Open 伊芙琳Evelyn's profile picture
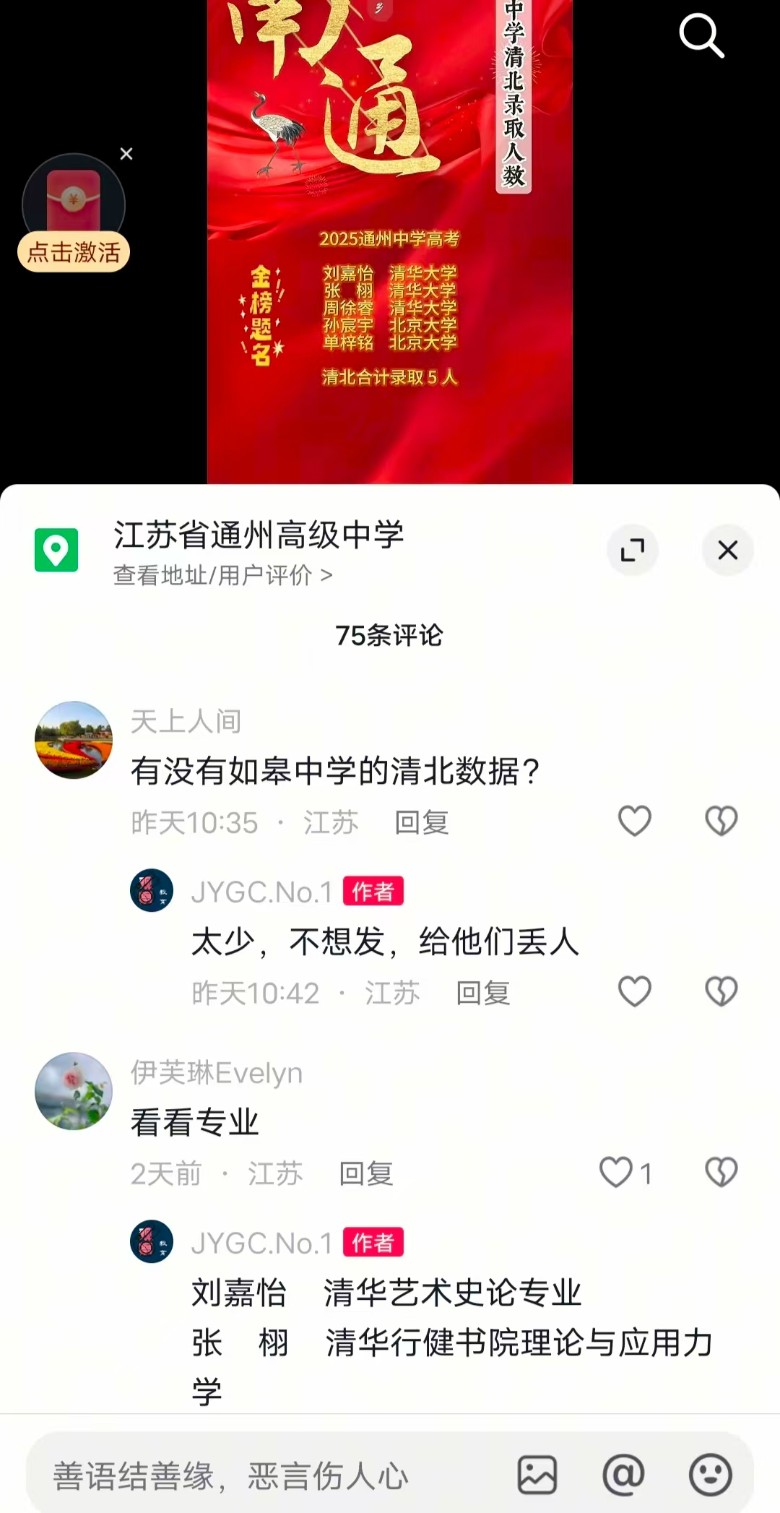Image resolution: width=780 pixels, height=1513 pixels. pyautogui.click(x=74, y=1091)
